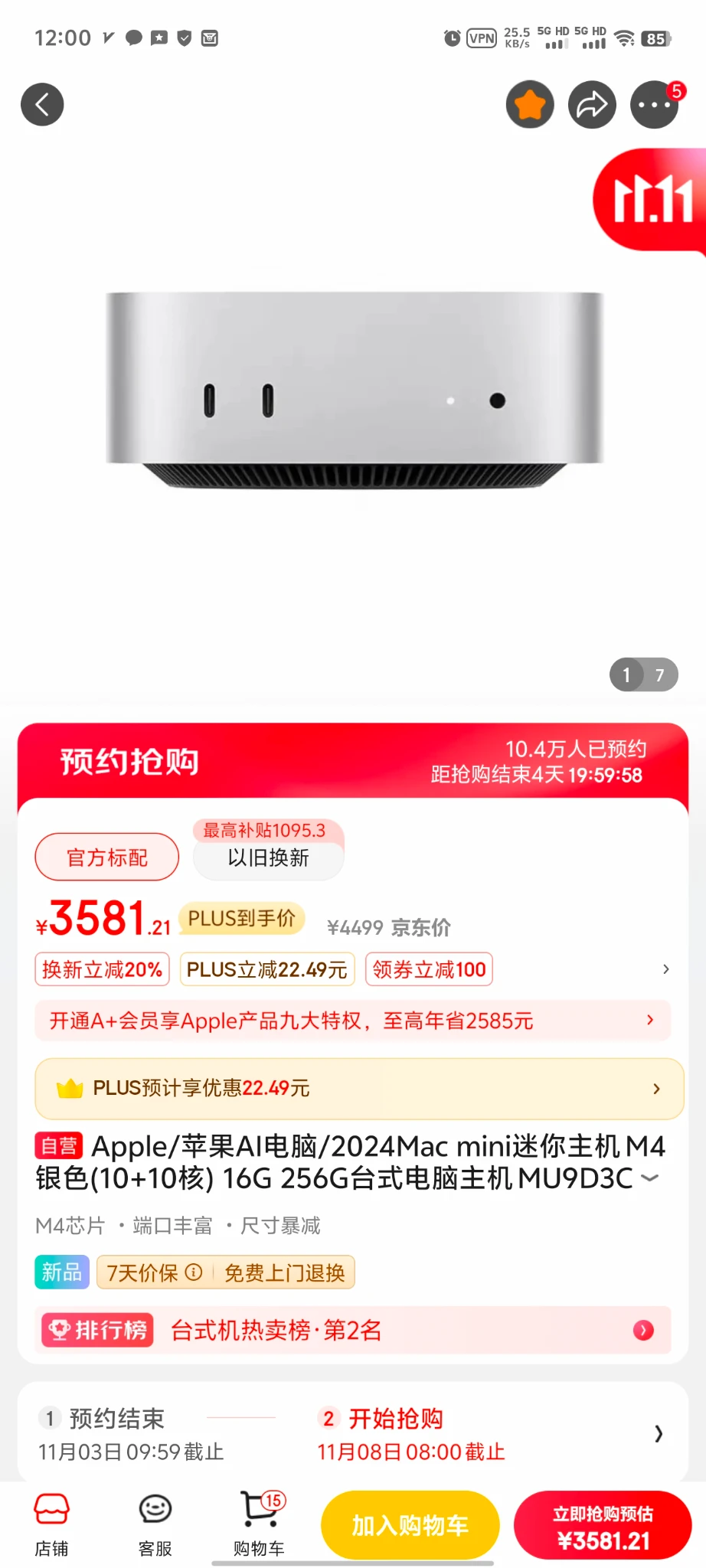Open the 领券立减100 coupon tag
Screen dimensions: 706x1568
pyautogui.click(x=429, y=969)
